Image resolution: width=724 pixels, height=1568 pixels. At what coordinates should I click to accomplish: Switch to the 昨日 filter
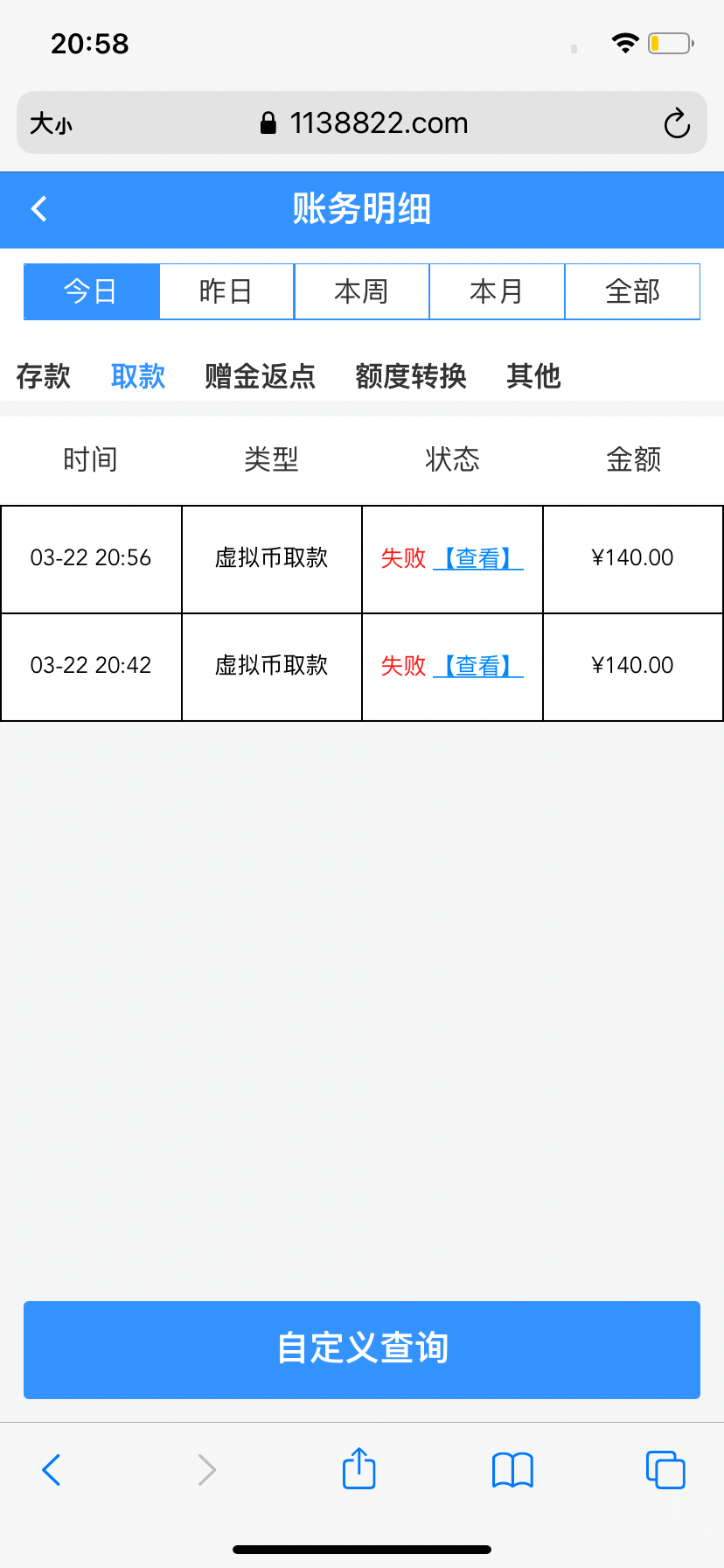(x=226, y=291)
